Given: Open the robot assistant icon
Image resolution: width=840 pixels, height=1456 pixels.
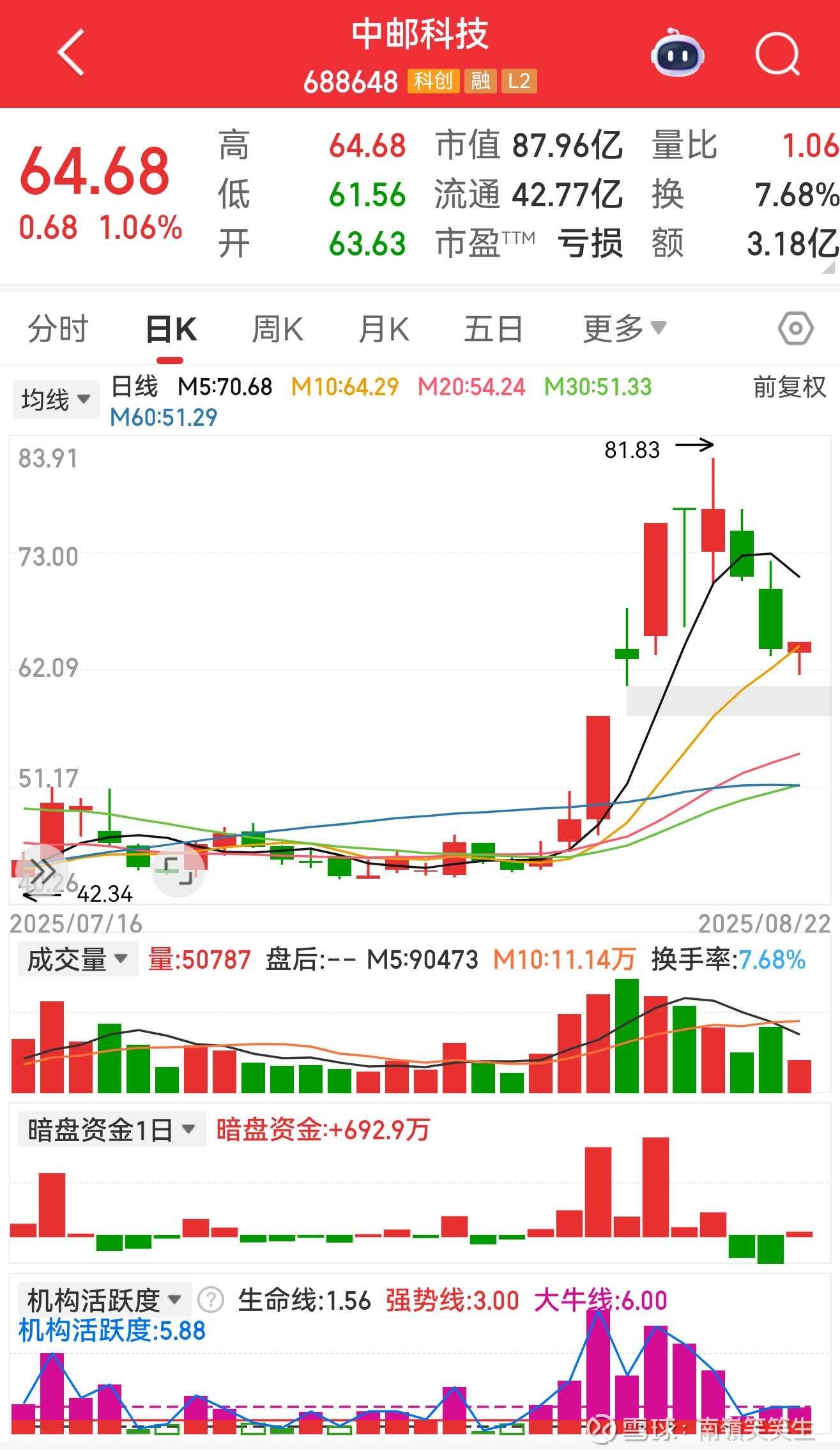Looking at the screenshot, I should coord(677,53).
